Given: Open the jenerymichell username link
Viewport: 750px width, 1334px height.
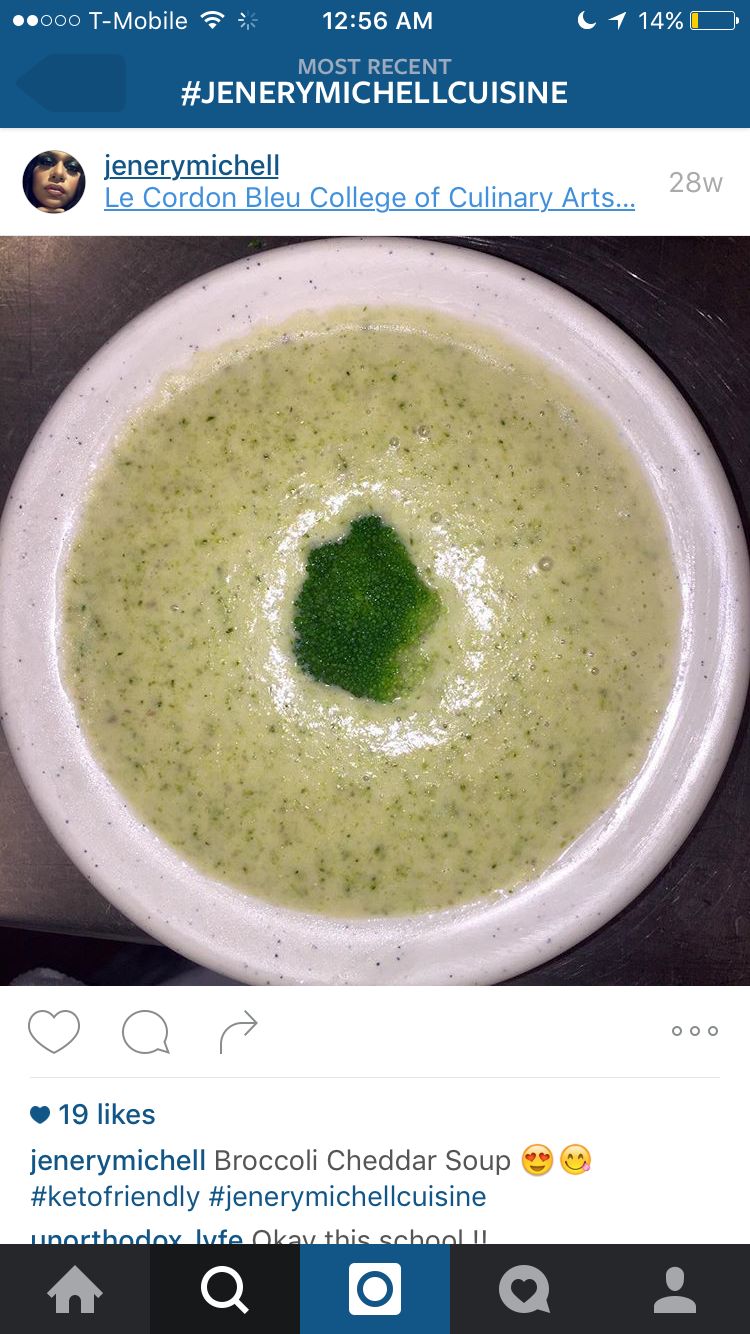Looking at the screenshot, I should click(191, 165).
